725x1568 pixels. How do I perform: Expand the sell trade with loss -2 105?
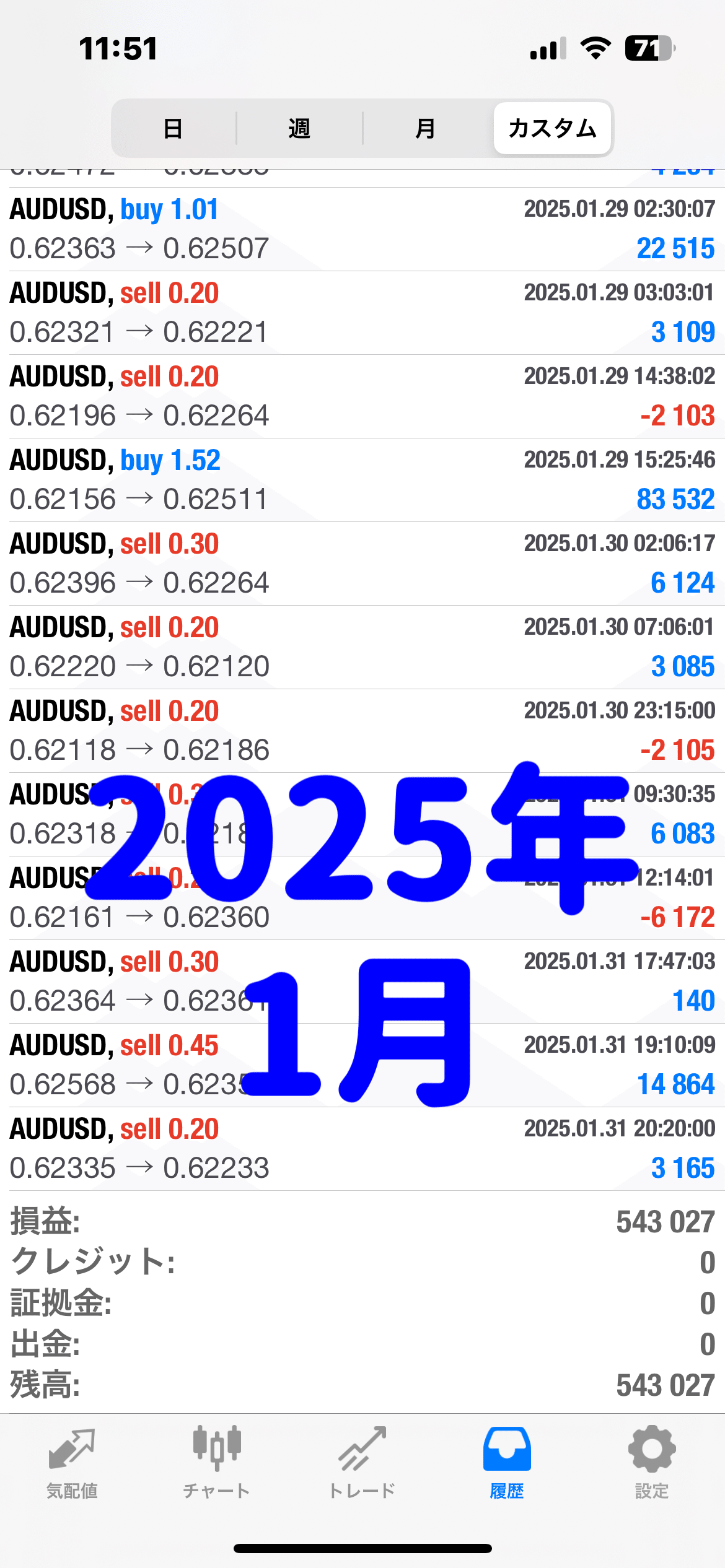(362, 731)
